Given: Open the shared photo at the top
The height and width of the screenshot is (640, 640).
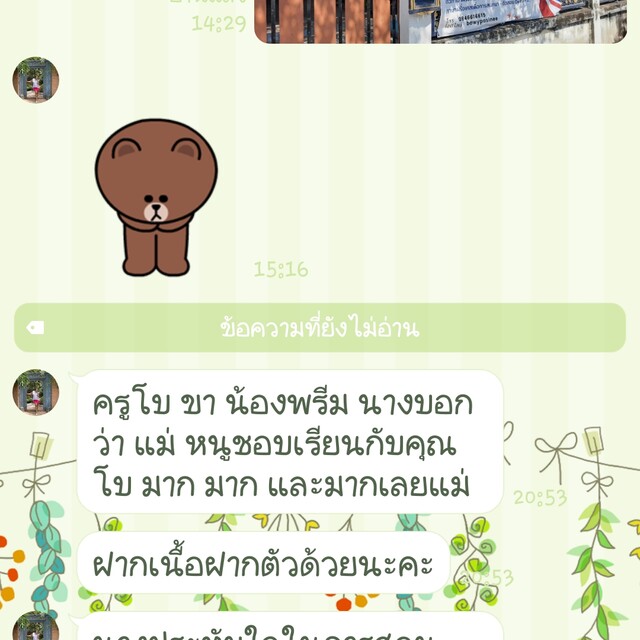Looking at the screenshot, I should tap(440, 20).
